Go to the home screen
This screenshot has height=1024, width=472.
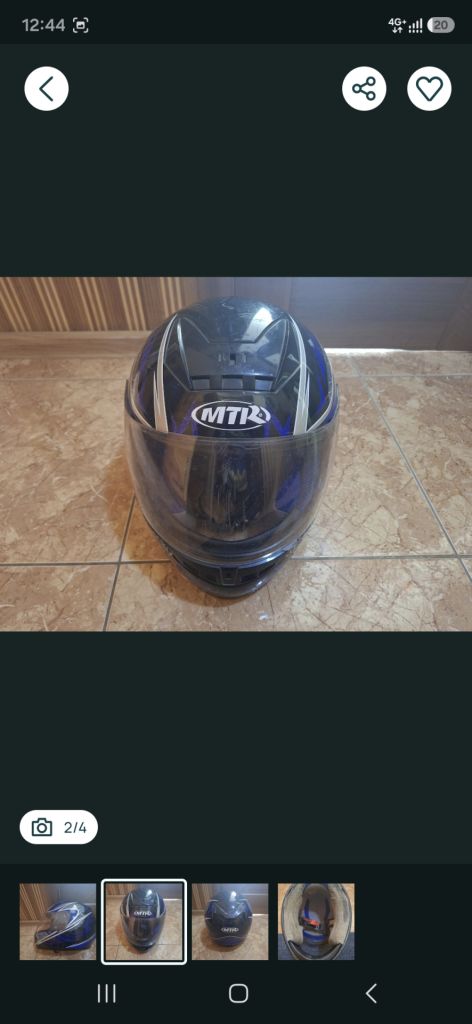click(x=238, y=993)
